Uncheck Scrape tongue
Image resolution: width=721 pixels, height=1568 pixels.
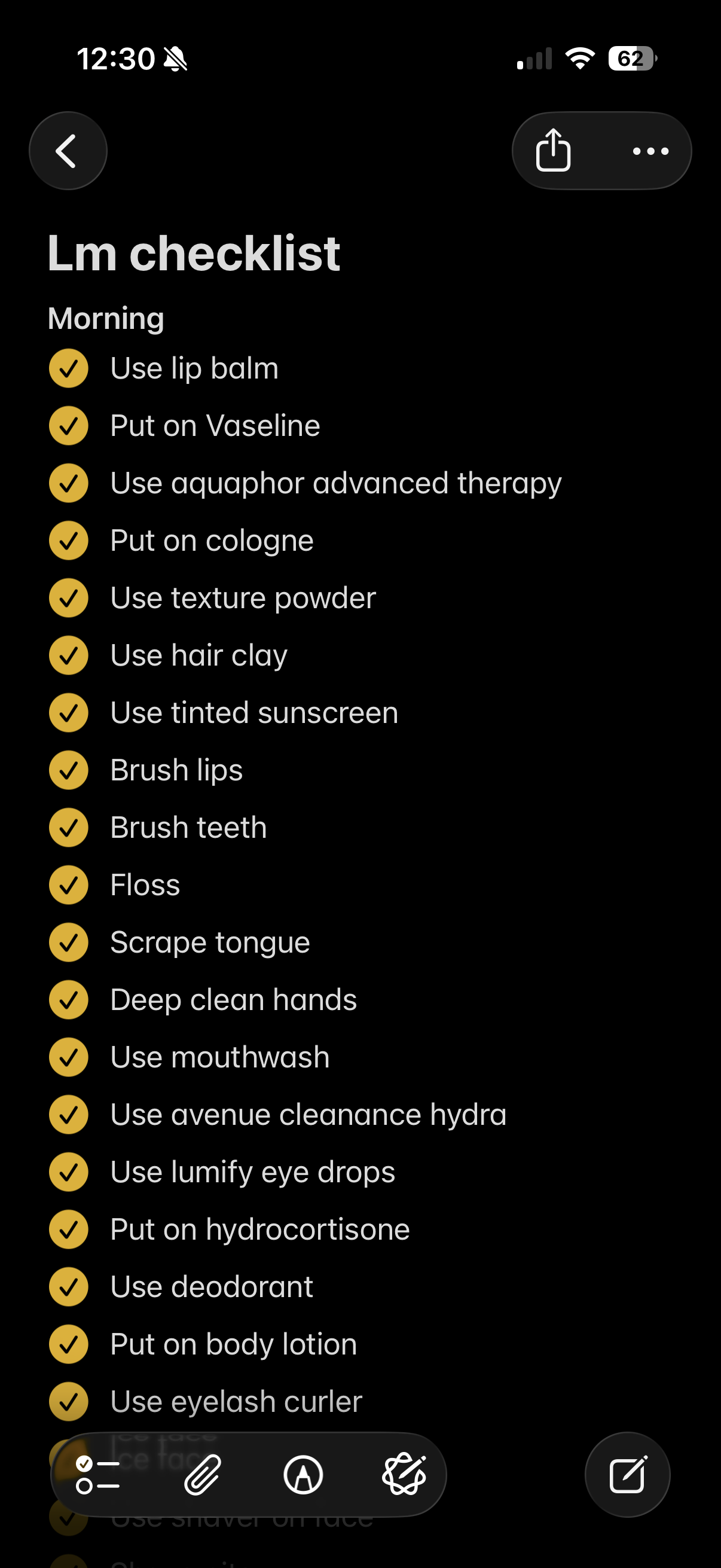point(69,942)
